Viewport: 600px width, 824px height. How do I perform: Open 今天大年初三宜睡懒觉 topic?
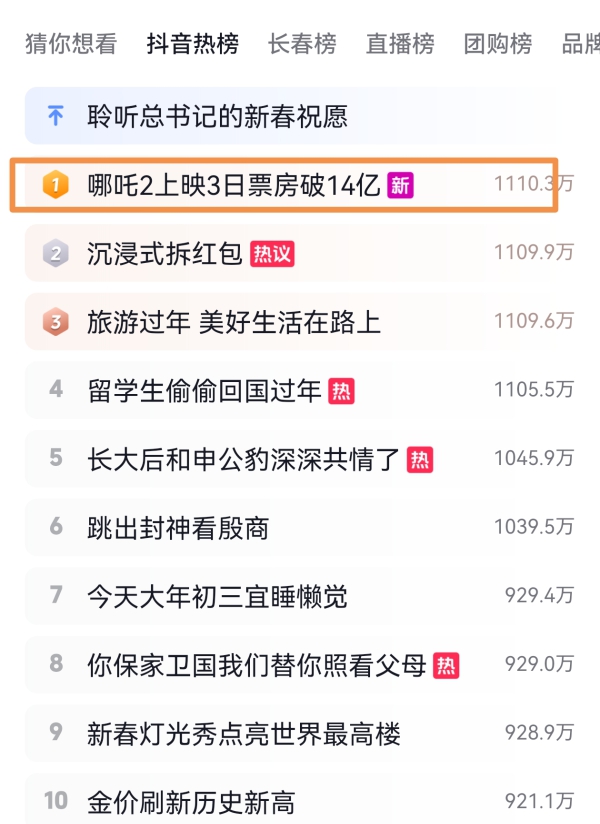click(x=300, y=596)
